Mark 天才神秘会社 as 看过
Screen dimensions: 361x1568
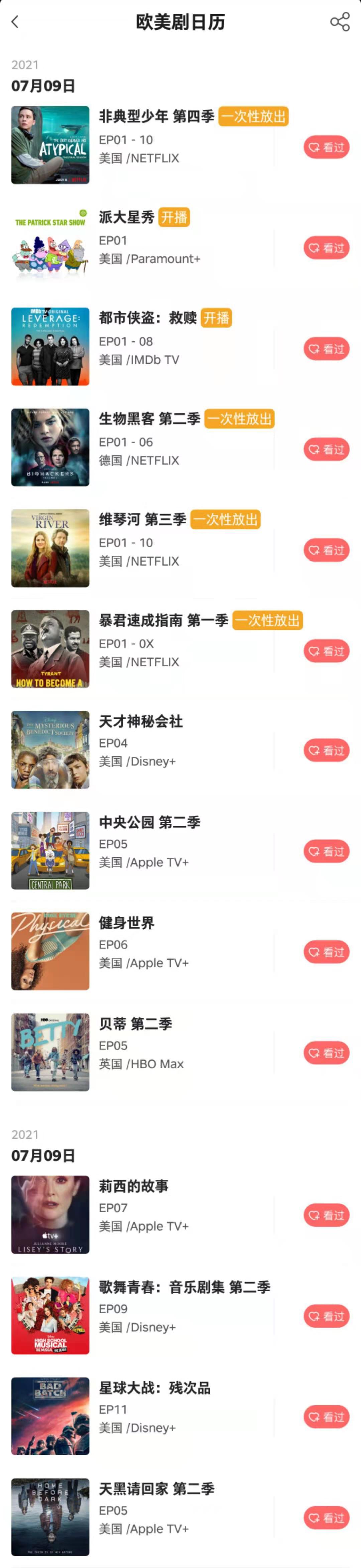[x=326, y=750]
